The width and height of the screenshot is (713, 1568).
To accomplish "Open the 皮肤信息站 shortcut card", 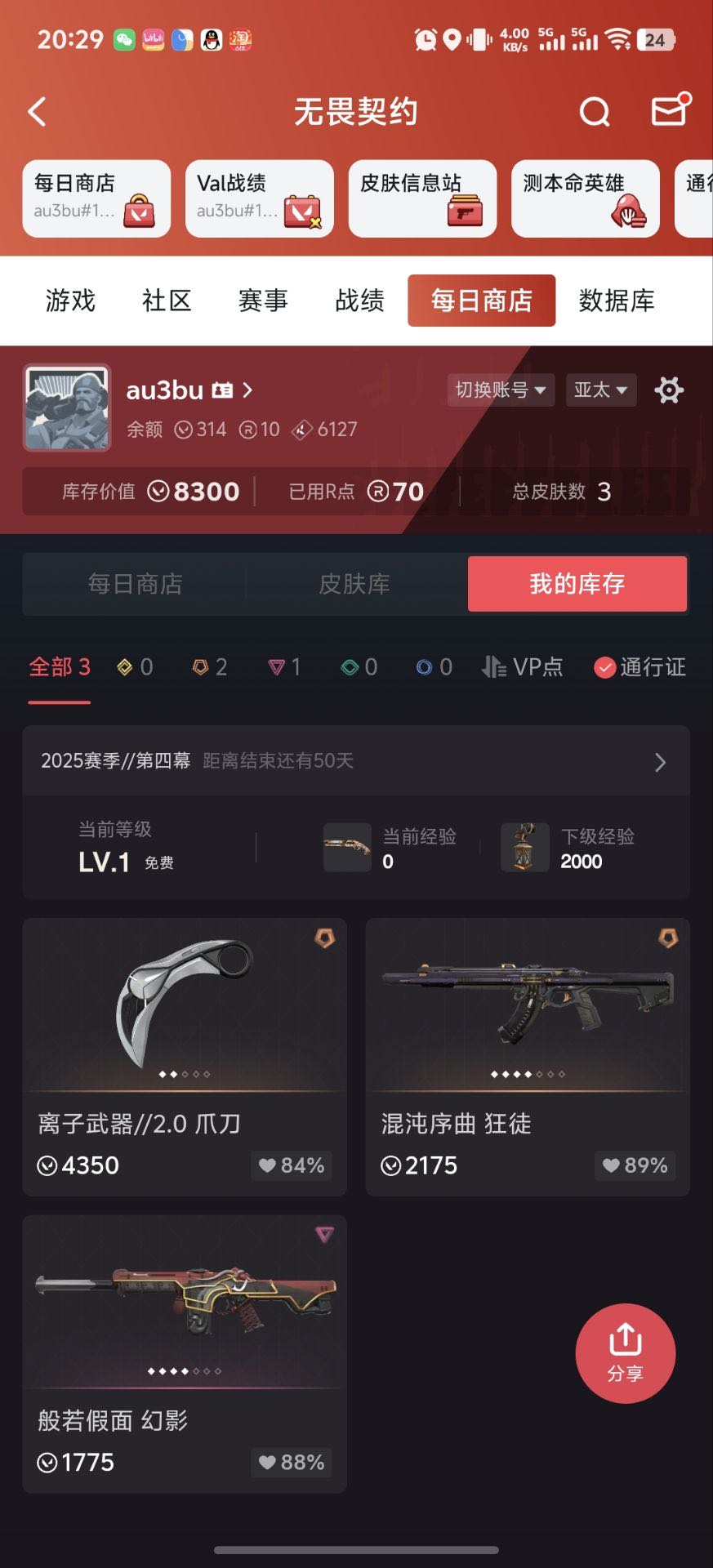I will tap(422, 198).
